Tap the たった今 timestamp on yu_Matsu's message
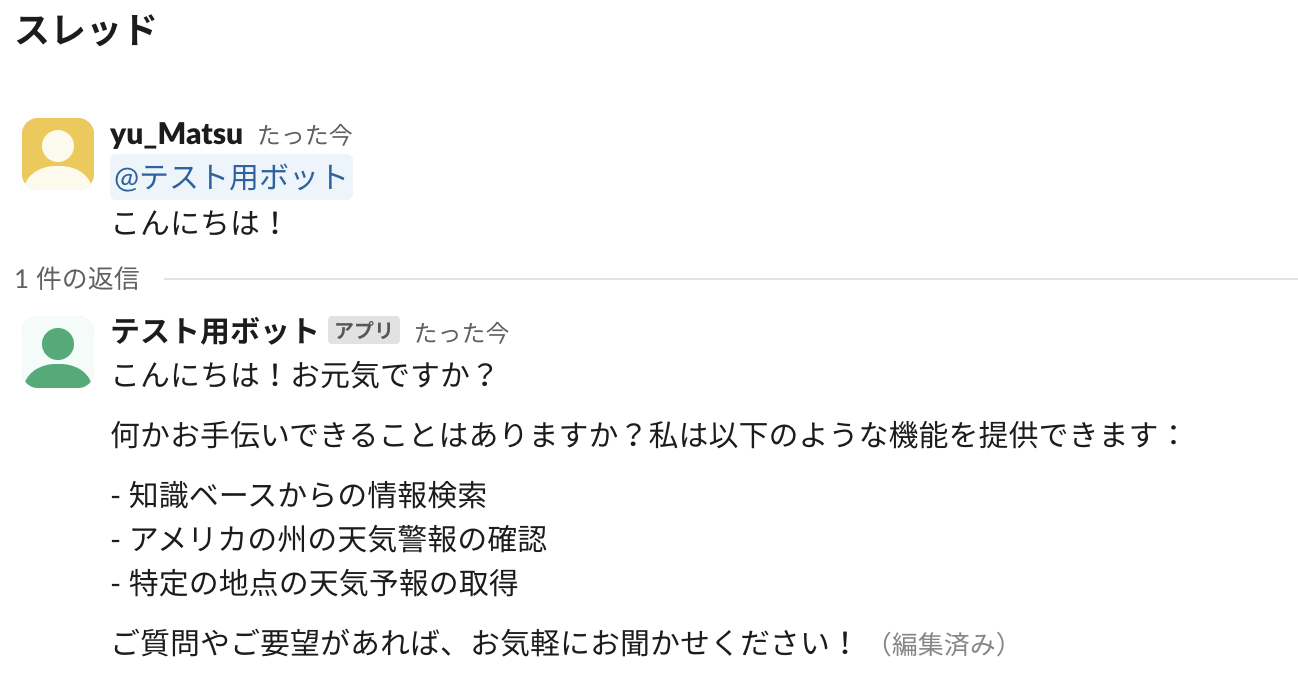Screen dimensions: 1298x692 point(305,135)
